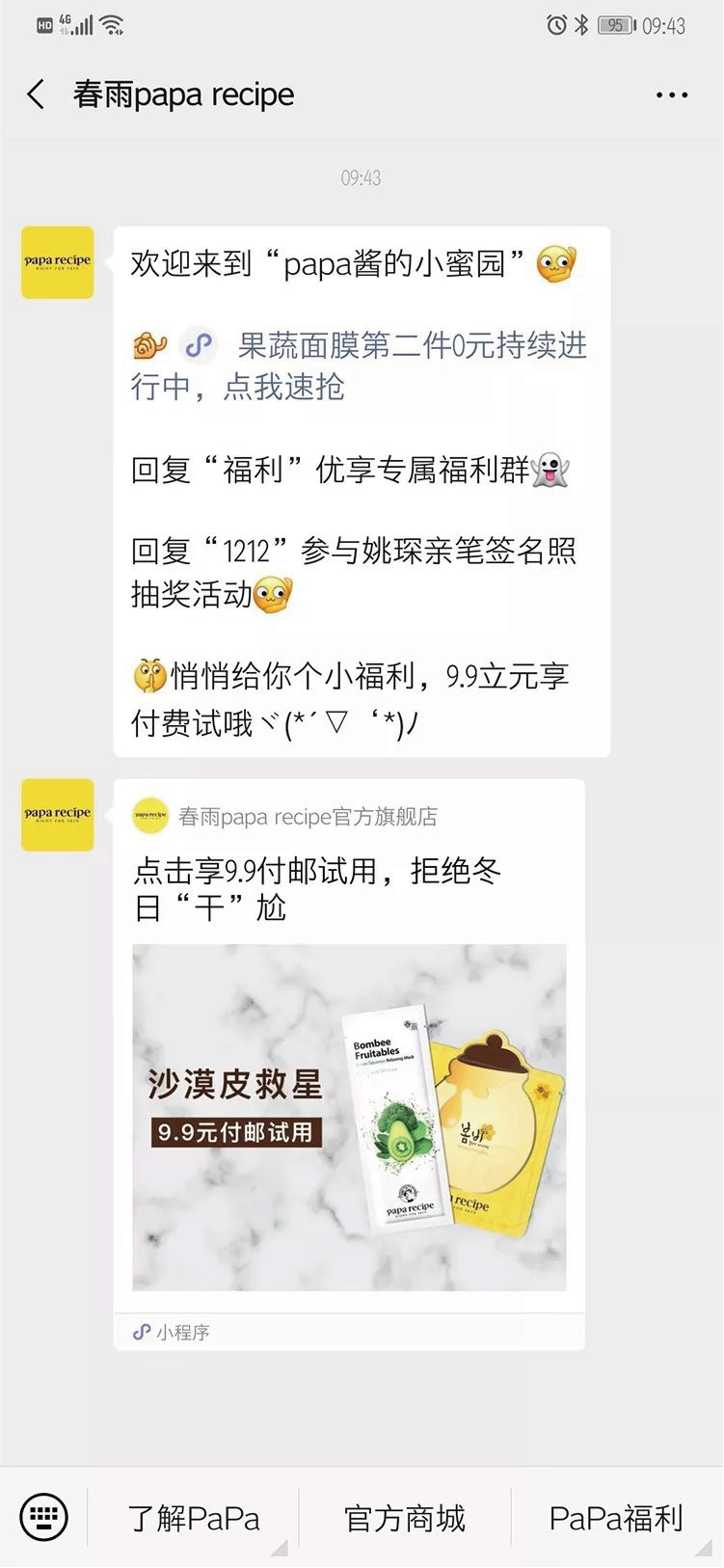Open the three-dot more options menu

point(671,95)
